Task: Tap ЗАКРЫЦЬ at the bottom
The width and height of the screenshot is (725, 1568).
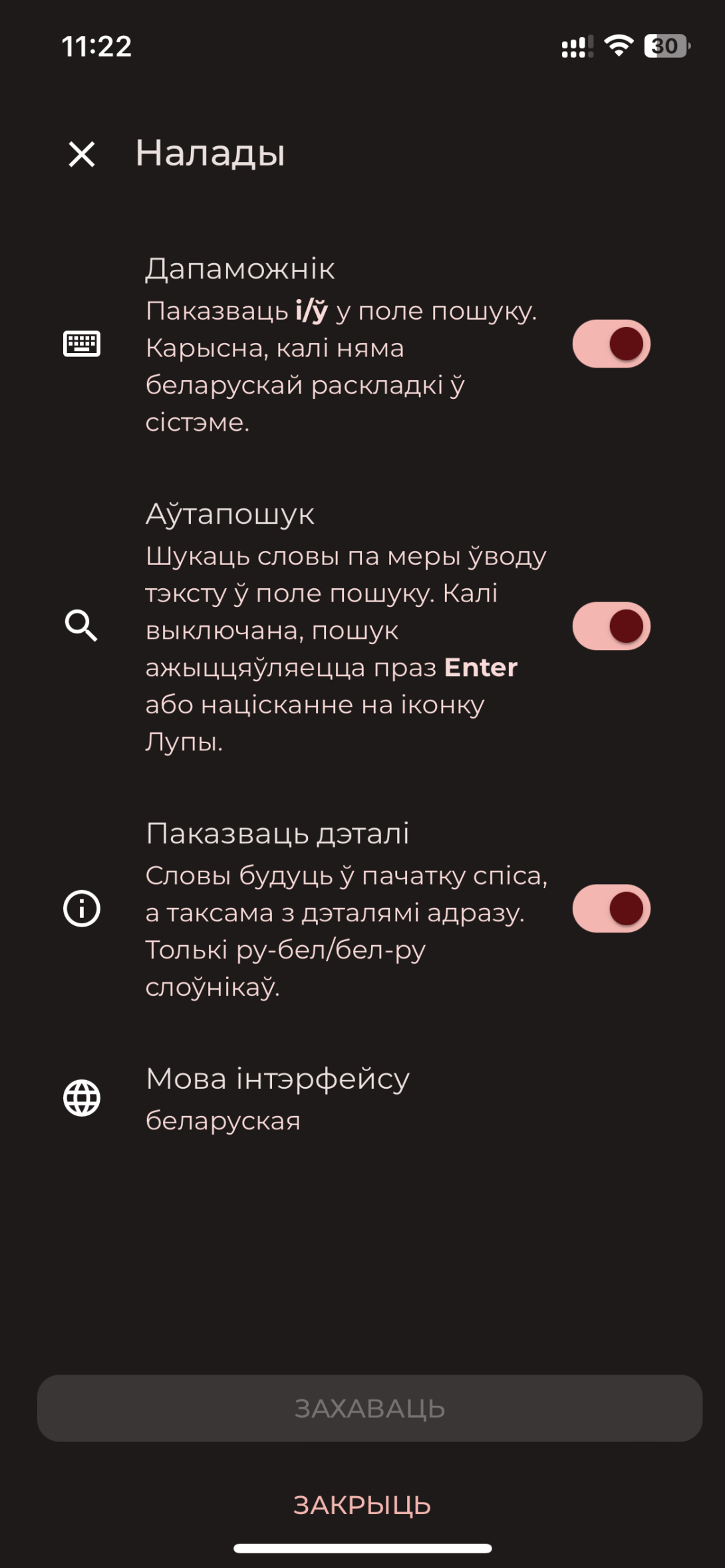Action: [x=362, y=1505]
